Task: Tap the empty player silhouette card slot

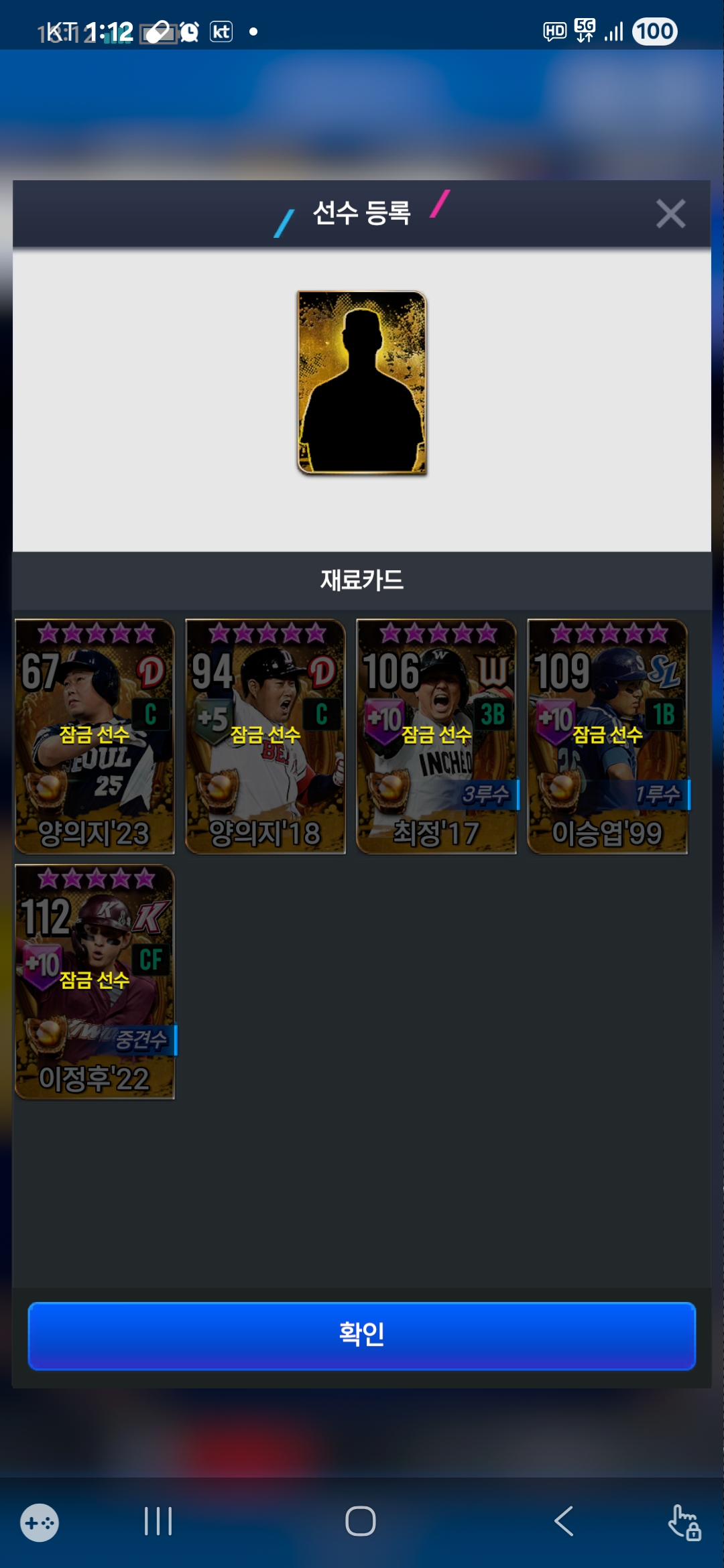Action: click(x=362, y=383)
